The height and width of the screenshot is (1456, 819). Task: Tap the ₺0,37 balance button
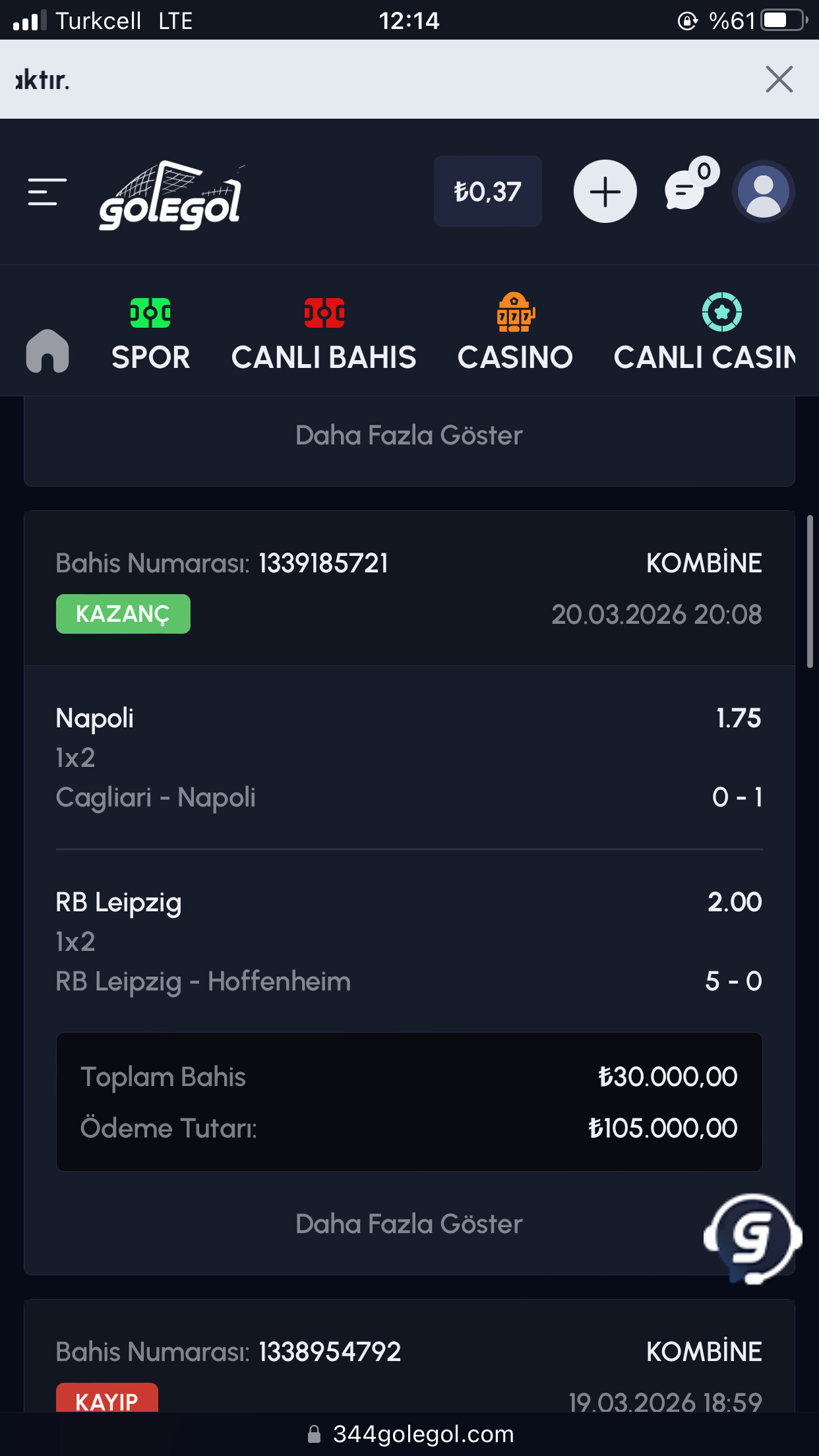pos(487,192)
